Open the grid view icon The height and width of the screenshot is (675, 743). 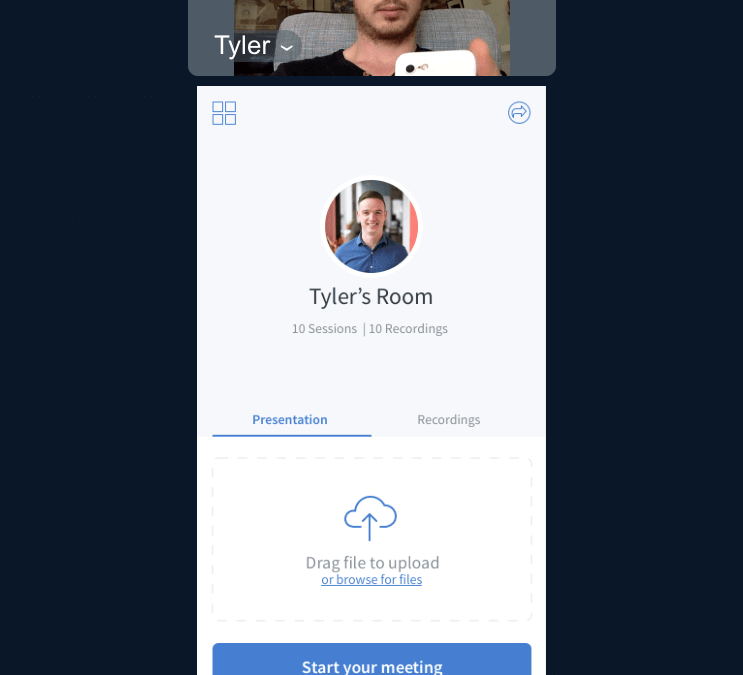pos(224,113)
